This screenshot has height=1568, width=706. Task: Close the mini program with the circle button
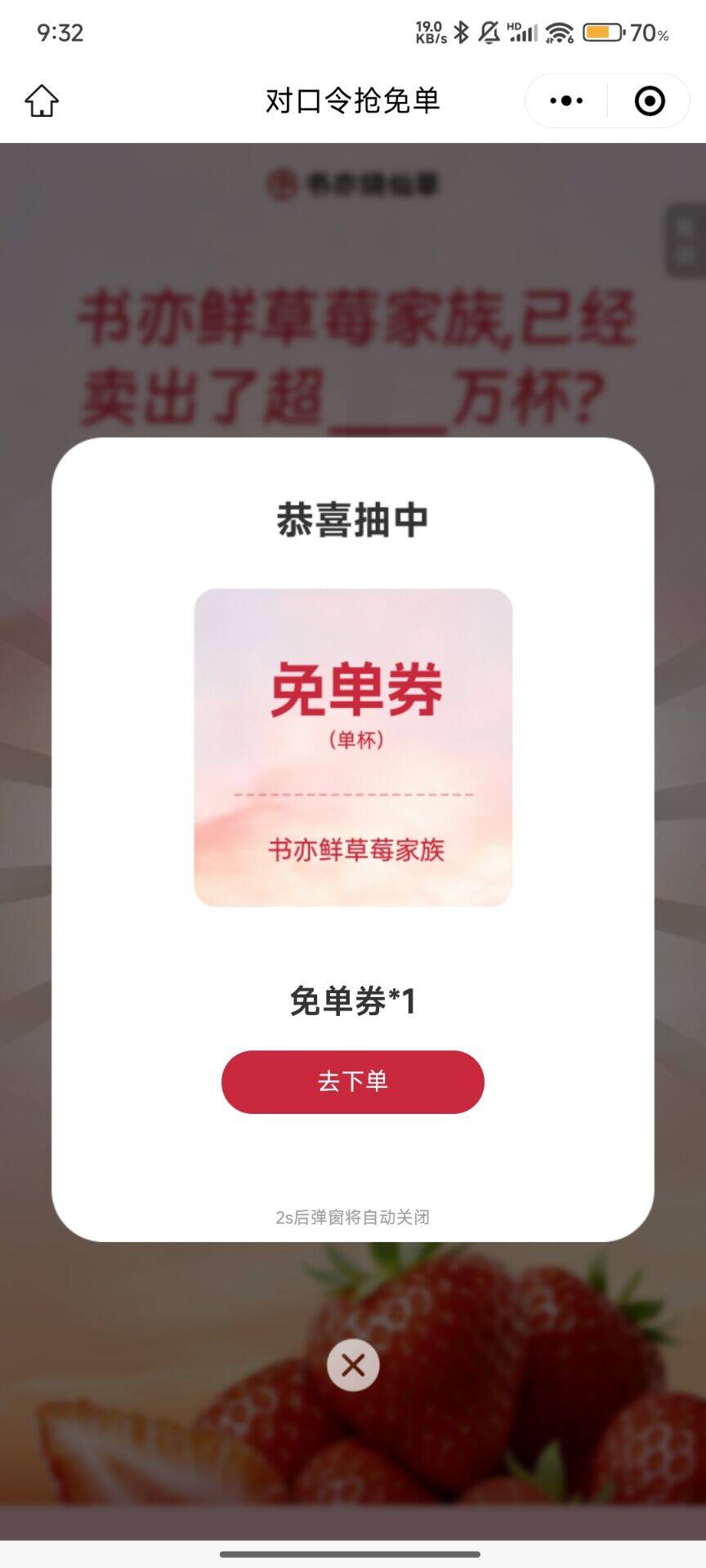(x=650, y=101)
